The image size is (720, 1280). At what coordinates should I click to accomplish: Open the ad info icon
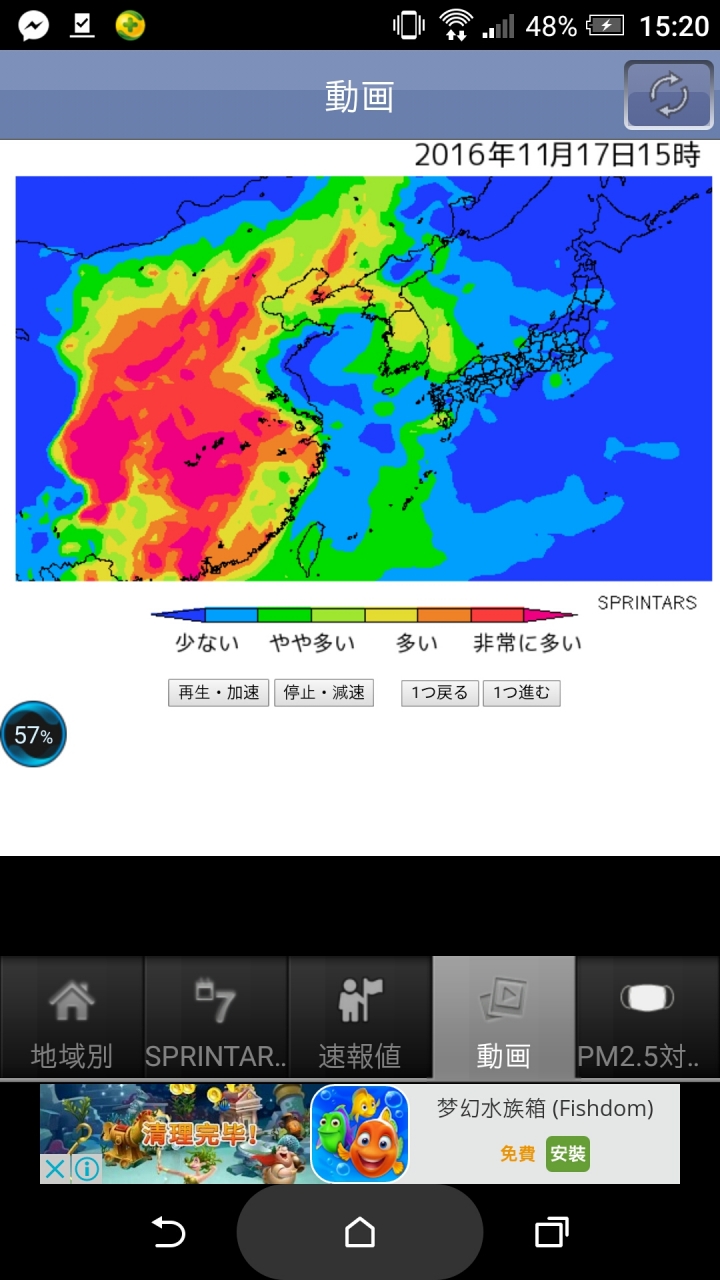[87, 1168]
